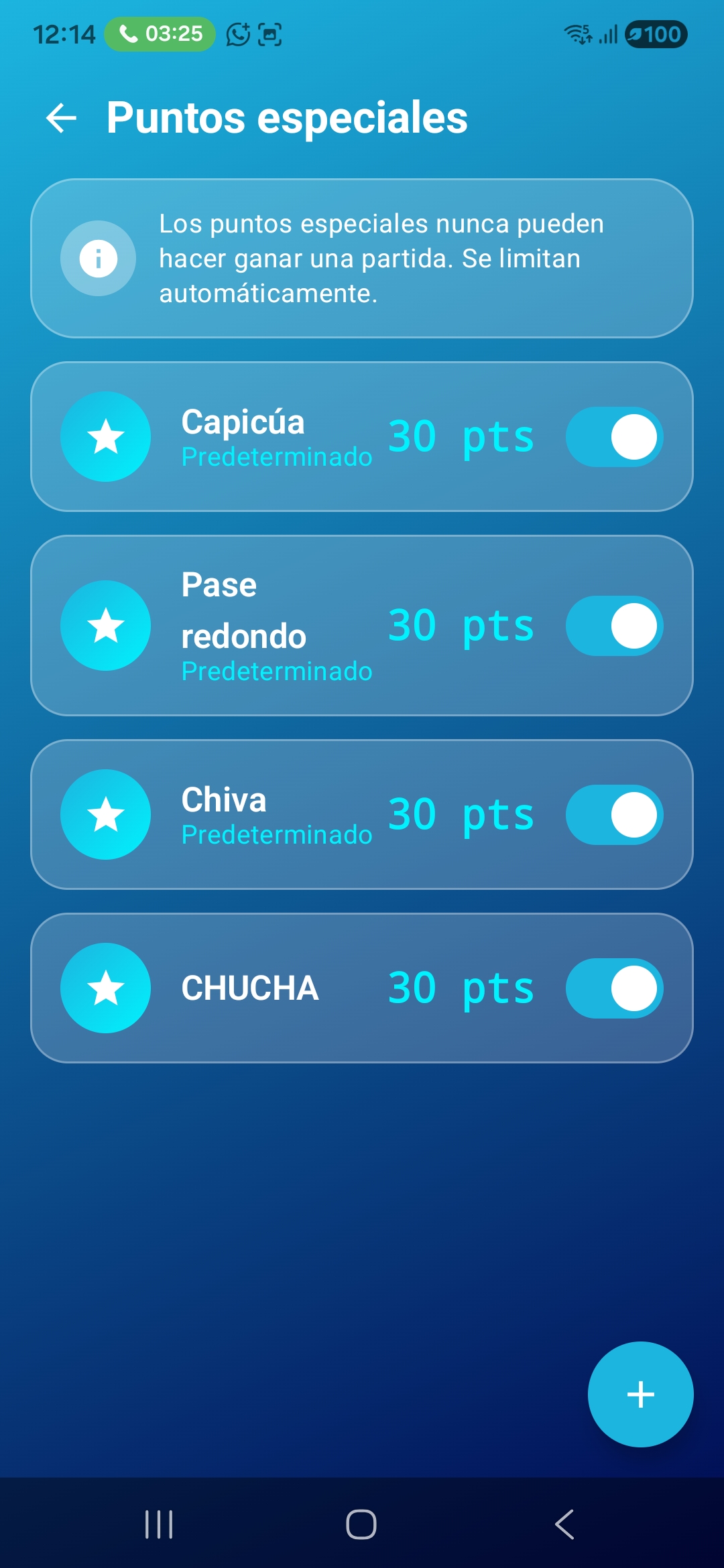Toggle off the Chiva switch
Viewport: 724px width, 1568px height.
click(x=613, y=814)
